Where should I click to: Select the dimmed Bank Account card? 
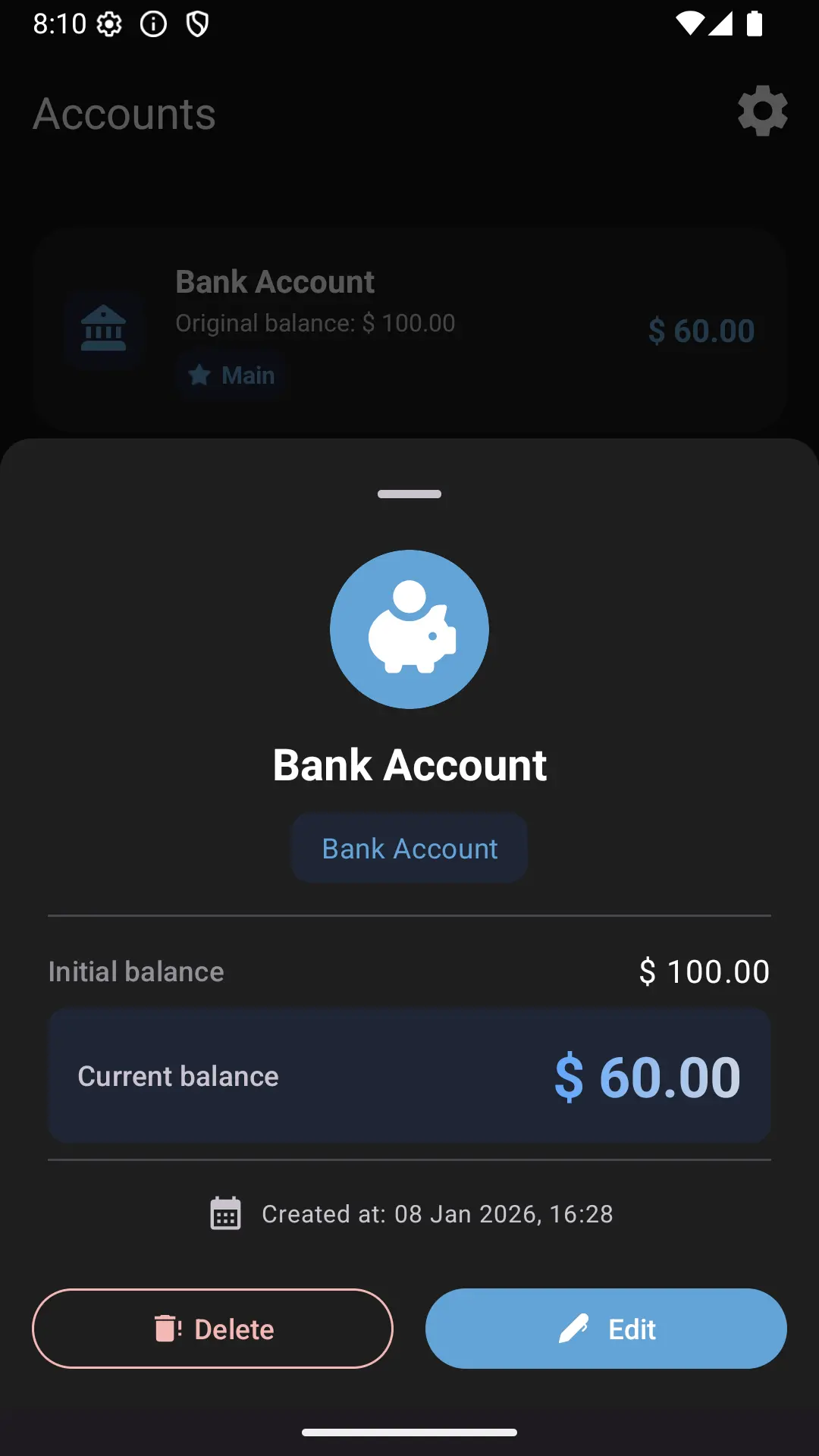(409, 330)
